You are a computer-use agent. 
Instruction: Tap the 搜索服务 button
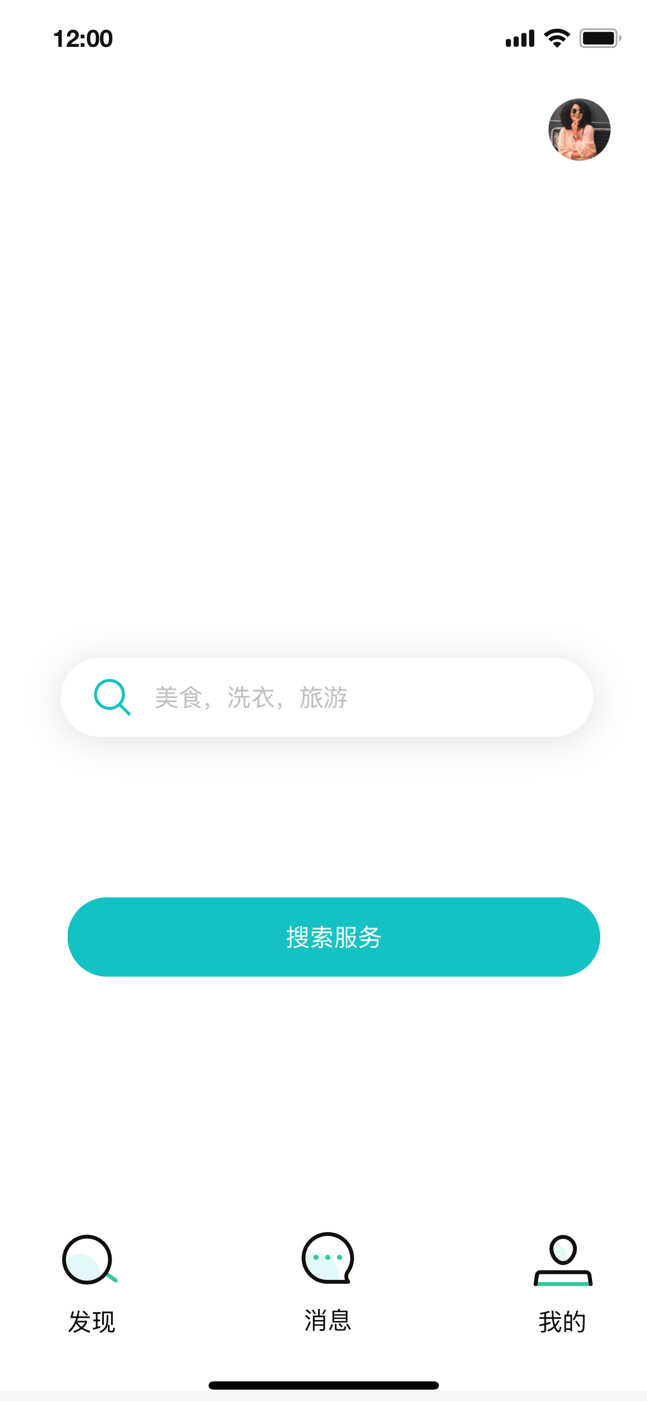point(334,937)
